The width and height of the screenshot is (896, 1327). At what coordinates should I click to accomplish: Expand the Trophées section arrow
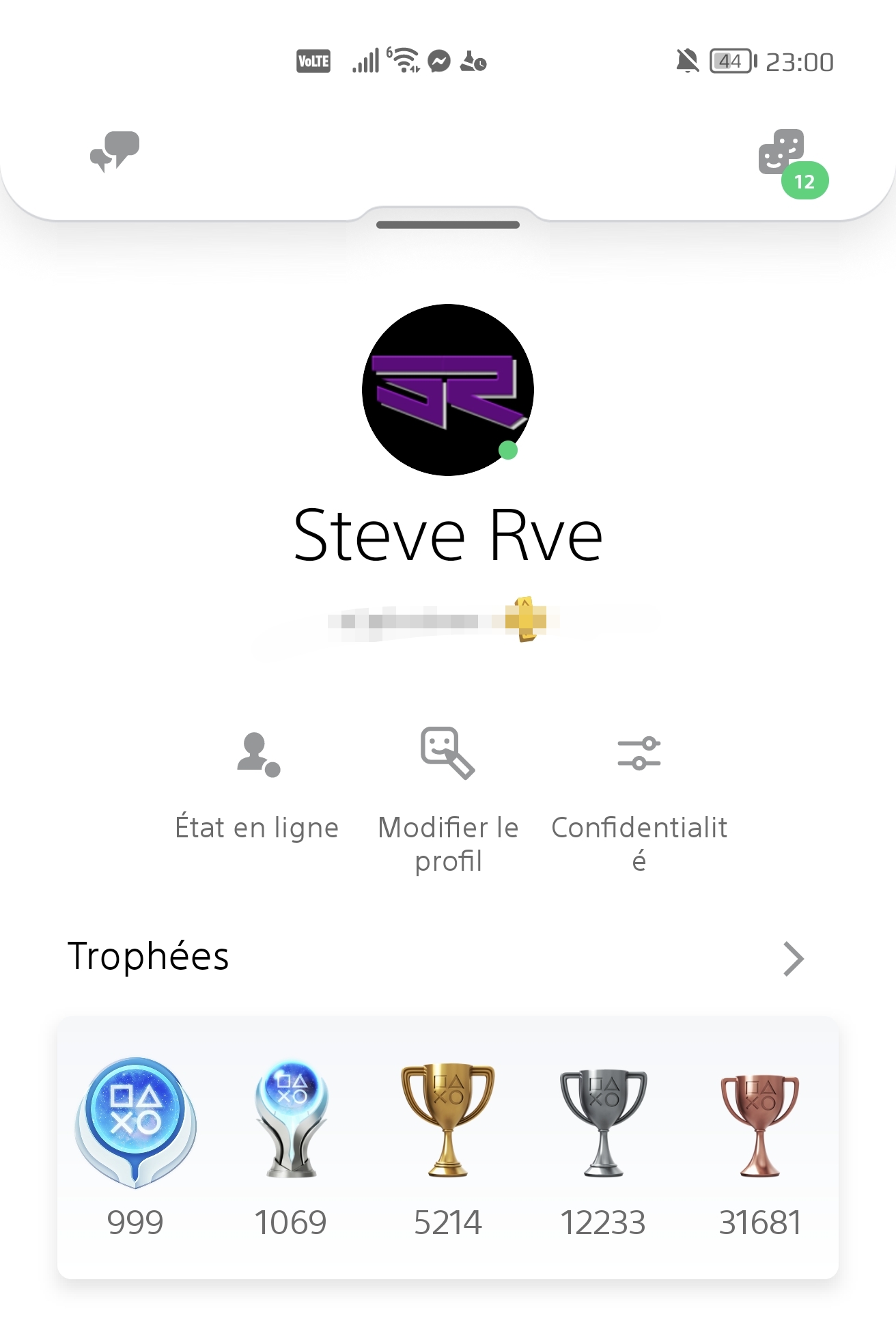794,959
